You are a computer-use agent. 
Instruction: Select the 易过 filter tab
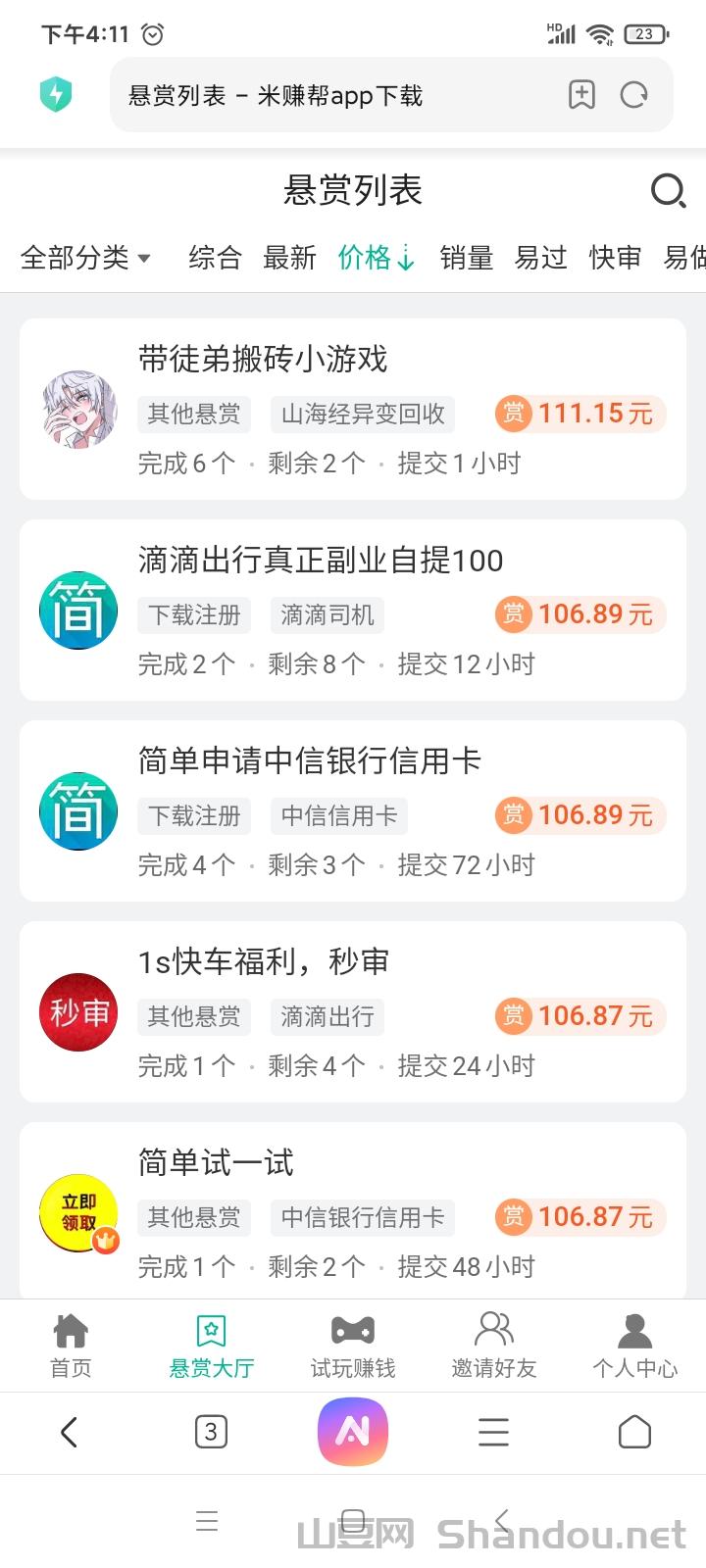click(541, 258)
